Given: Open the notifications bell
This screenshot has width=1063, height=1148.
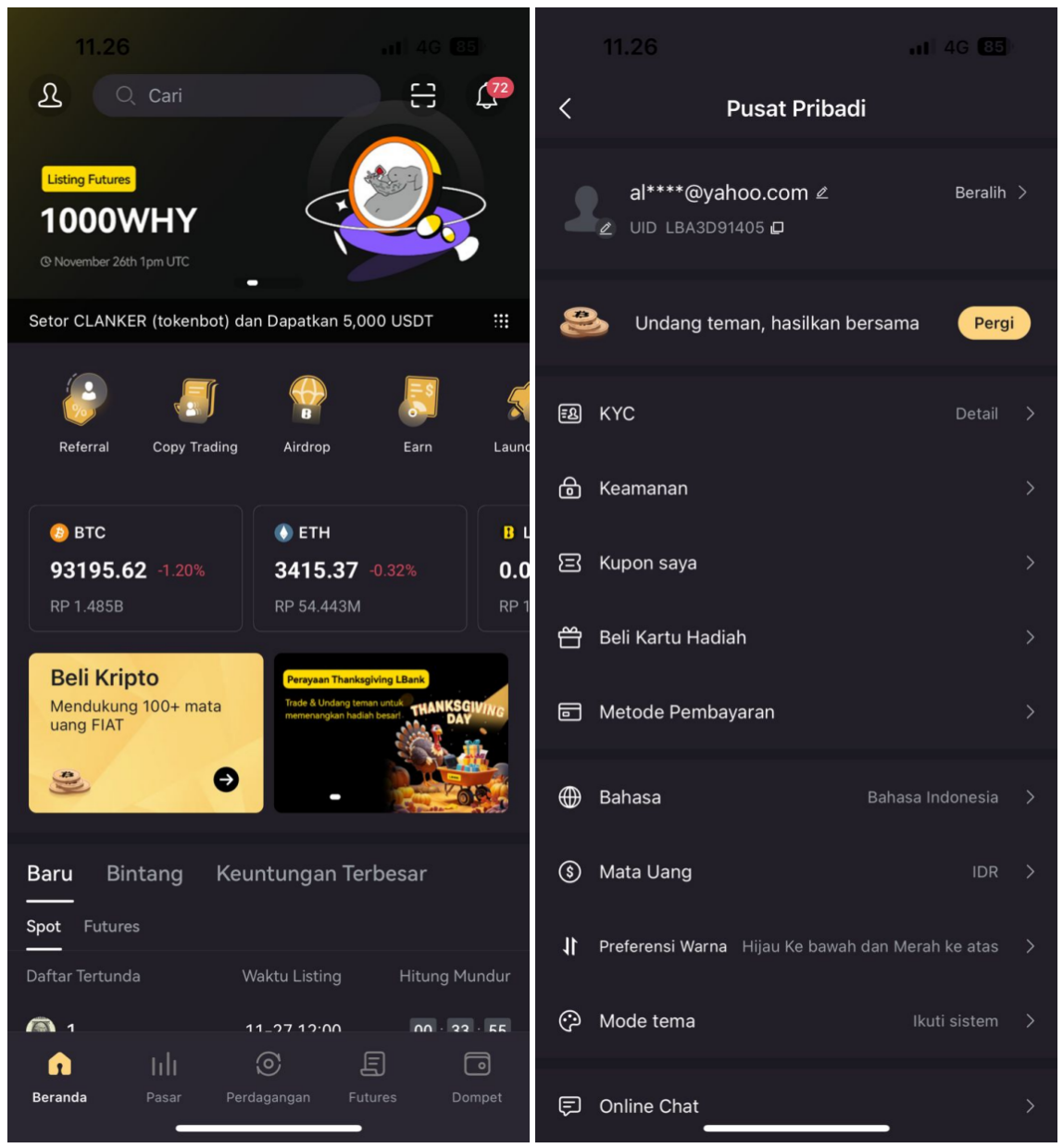Looking at the screenshot, I should coord(488,95).
